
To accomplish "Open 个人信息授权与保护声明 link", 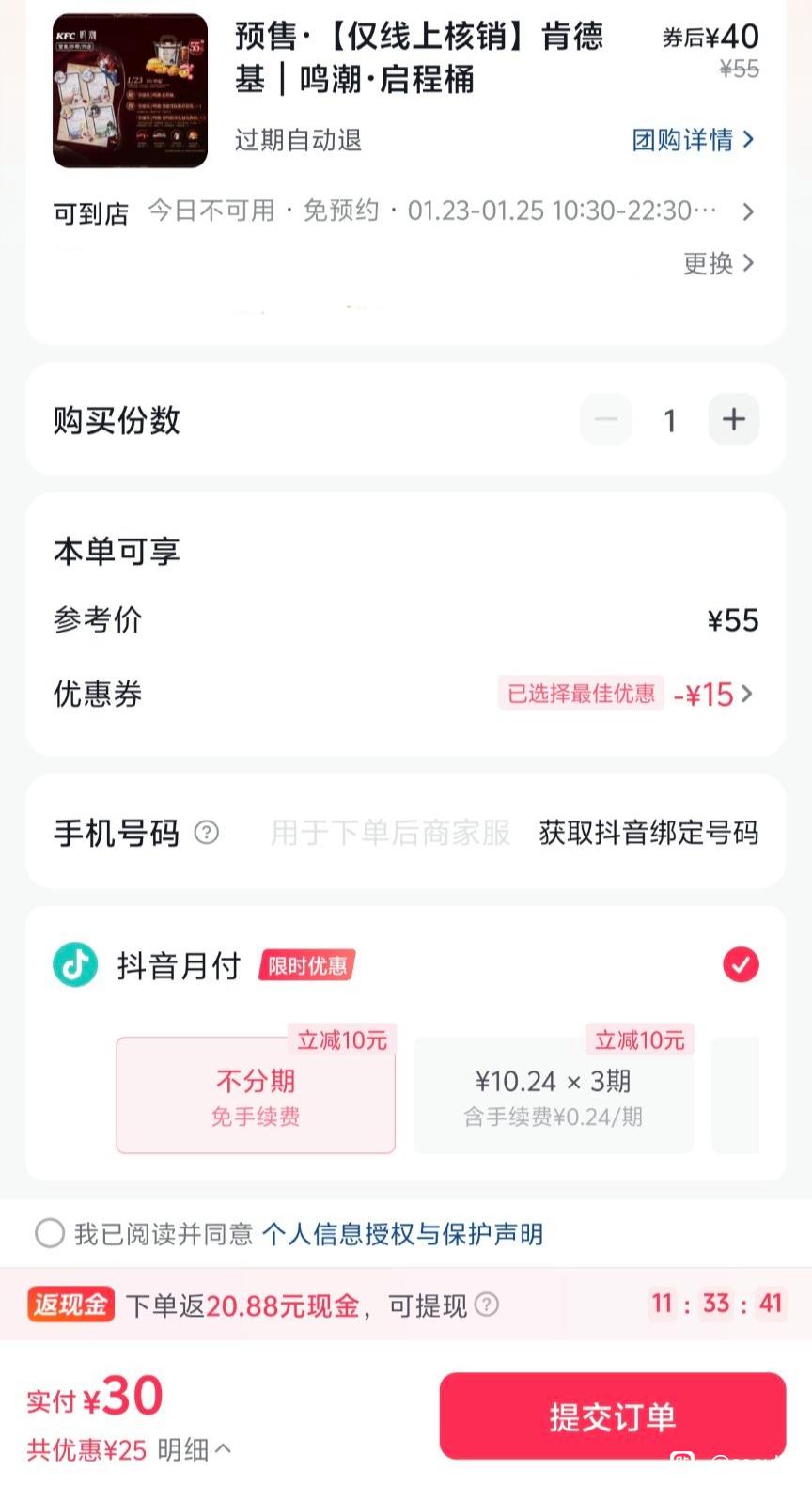I will (402, 1233).
